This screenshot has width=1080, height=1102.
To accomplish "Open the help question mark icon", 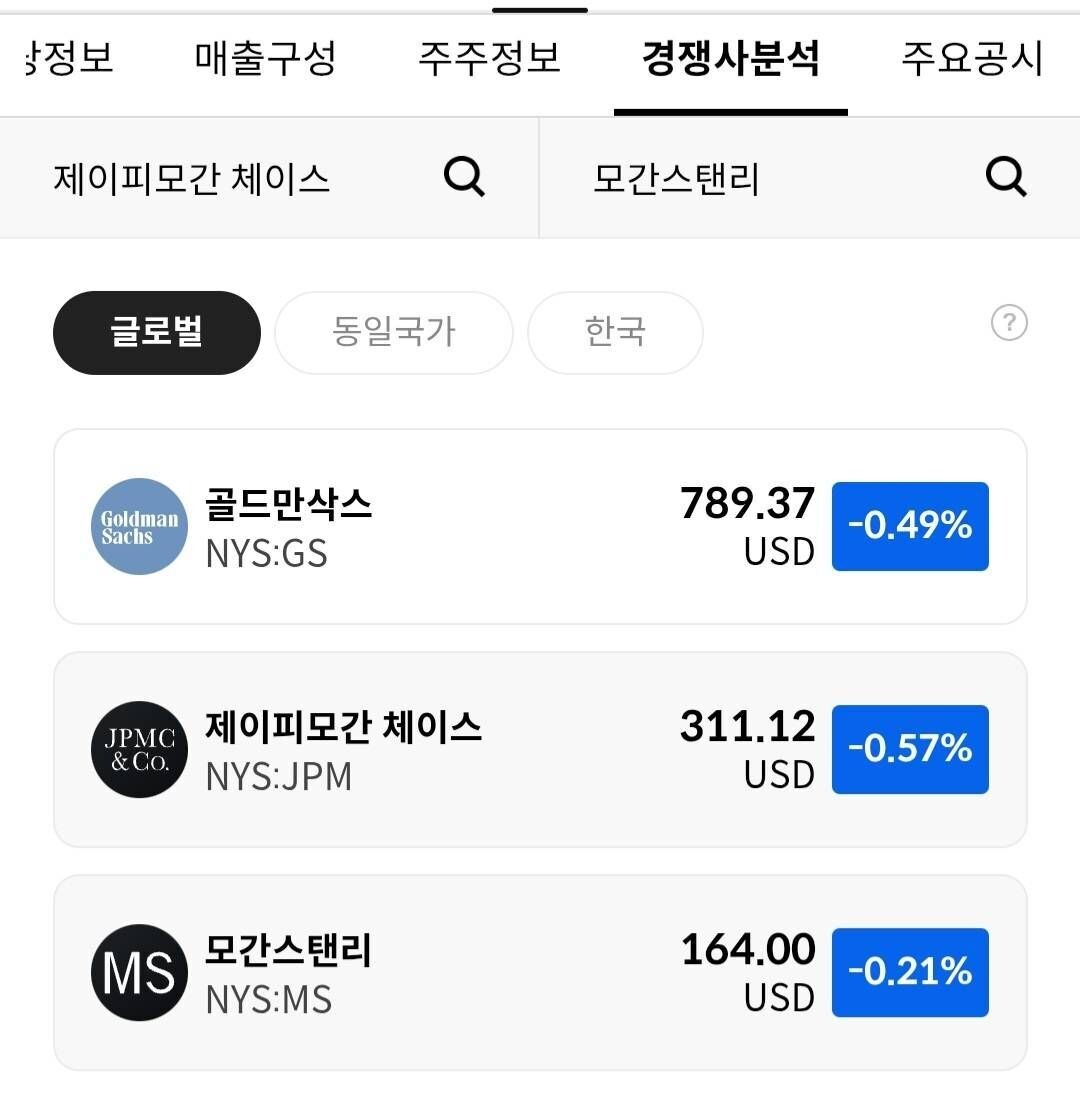I will (1010, 322).
